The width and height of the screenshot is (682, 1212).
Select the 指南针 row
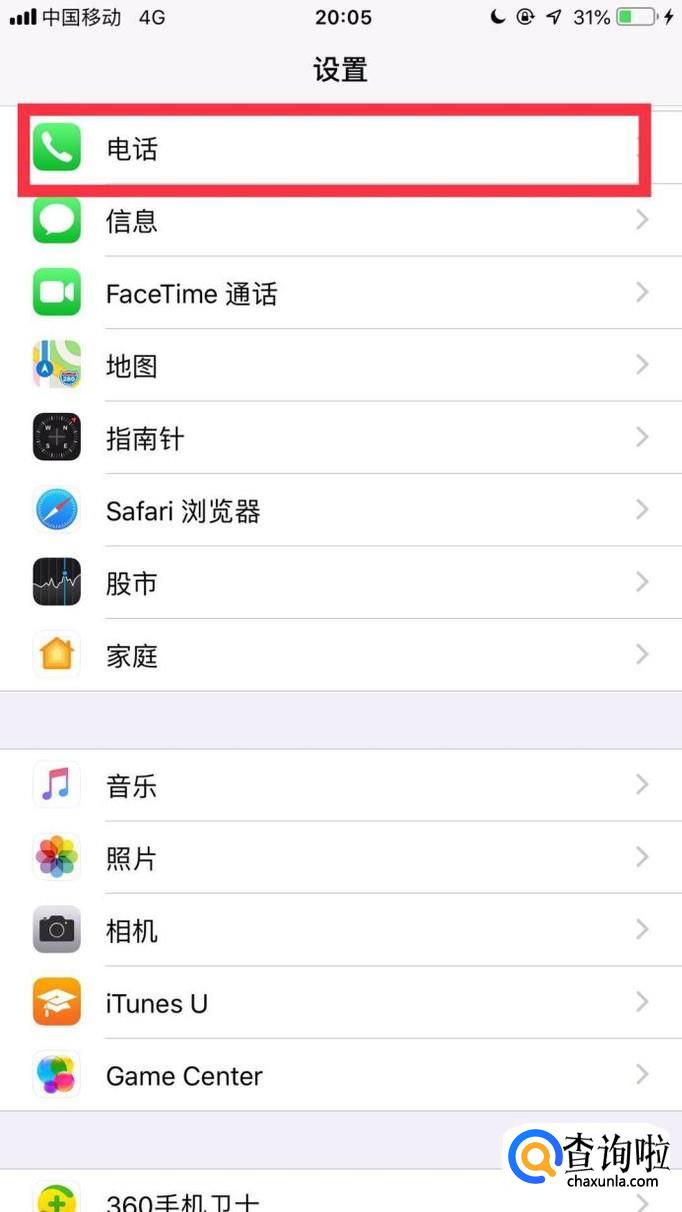click(340, 438)
